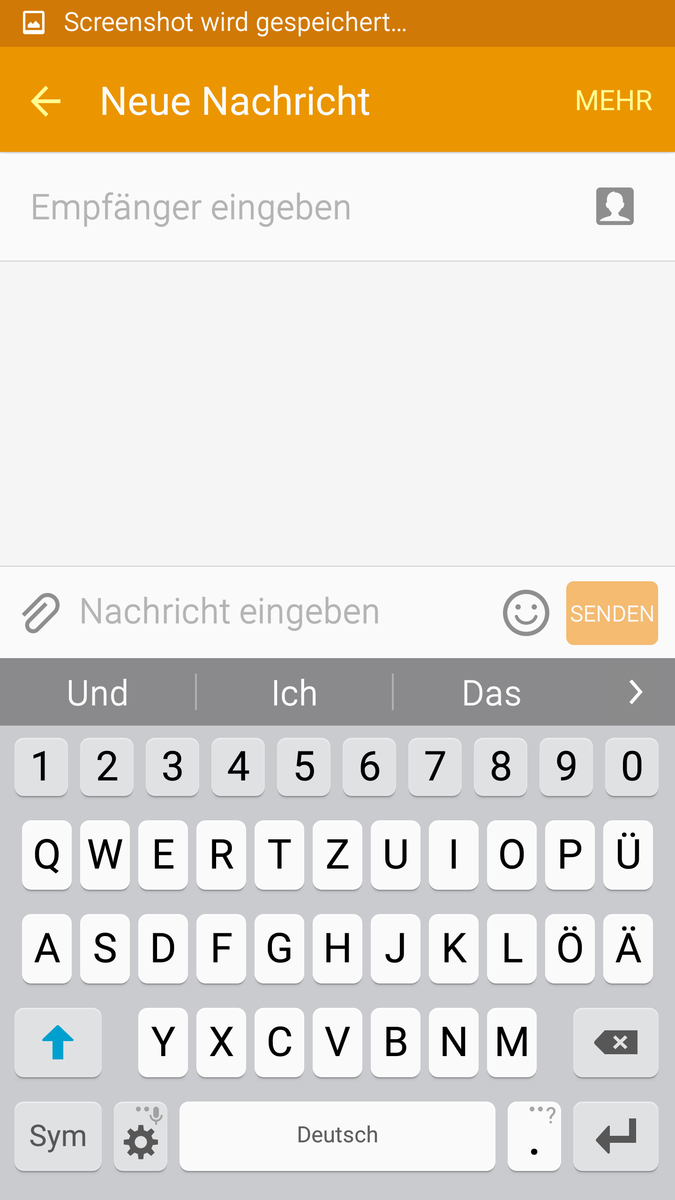The image size is (675, 1200).
Task: Insert the suggestion "Und"
Action: point(97,693)
